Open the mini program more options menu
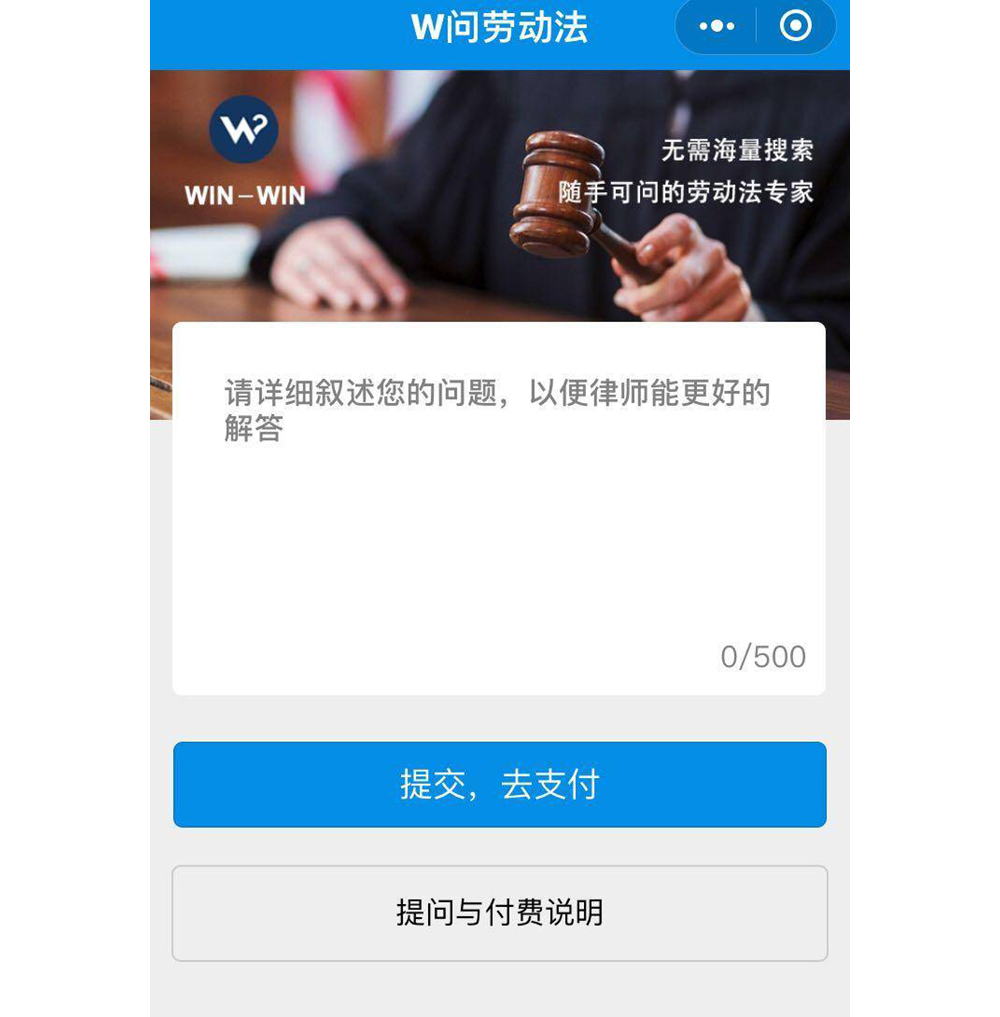The width and height of the screenshot is (1000, 1017). click(x=716, y=27)
